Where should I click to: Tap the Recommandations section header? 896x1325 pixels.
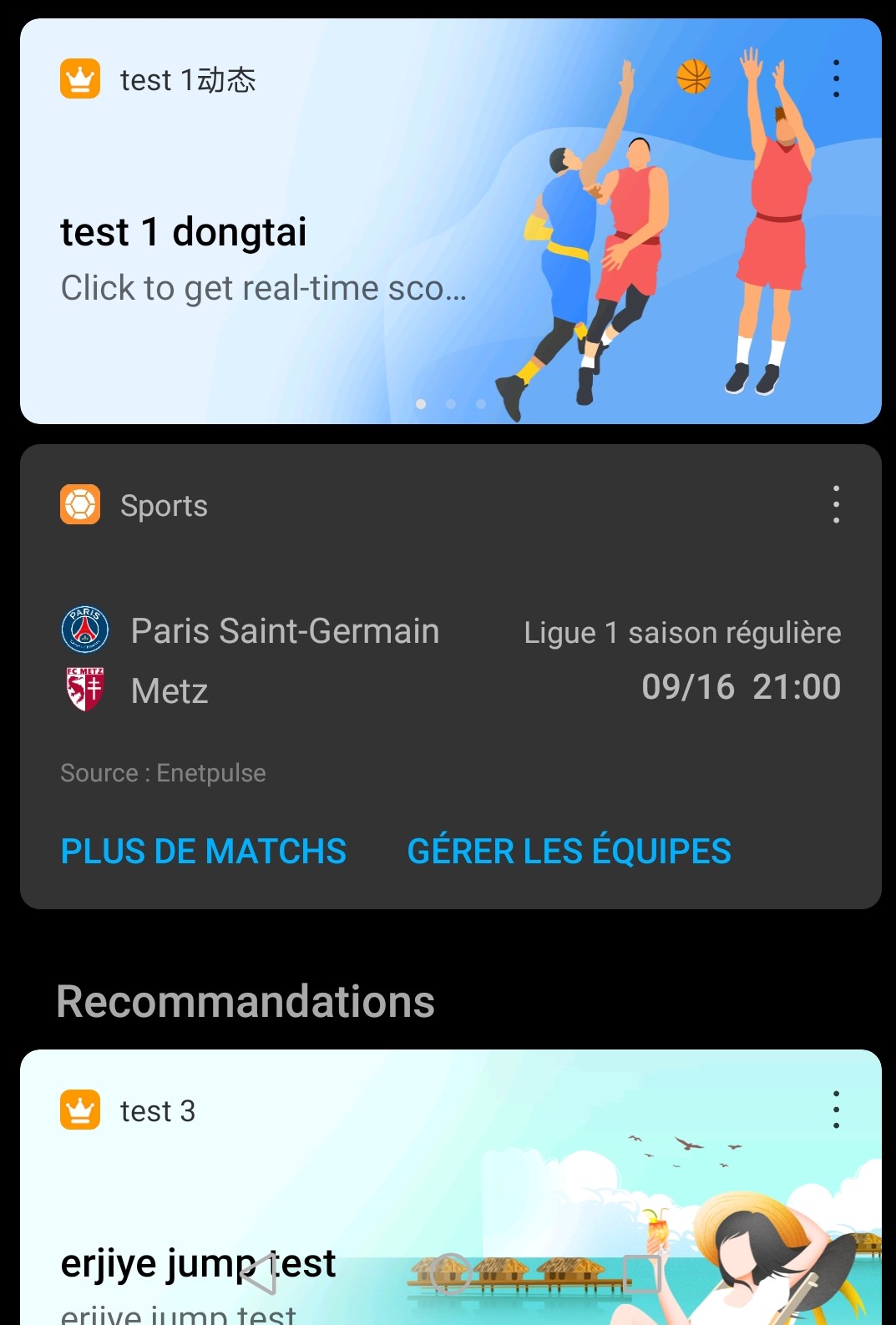245,1001
